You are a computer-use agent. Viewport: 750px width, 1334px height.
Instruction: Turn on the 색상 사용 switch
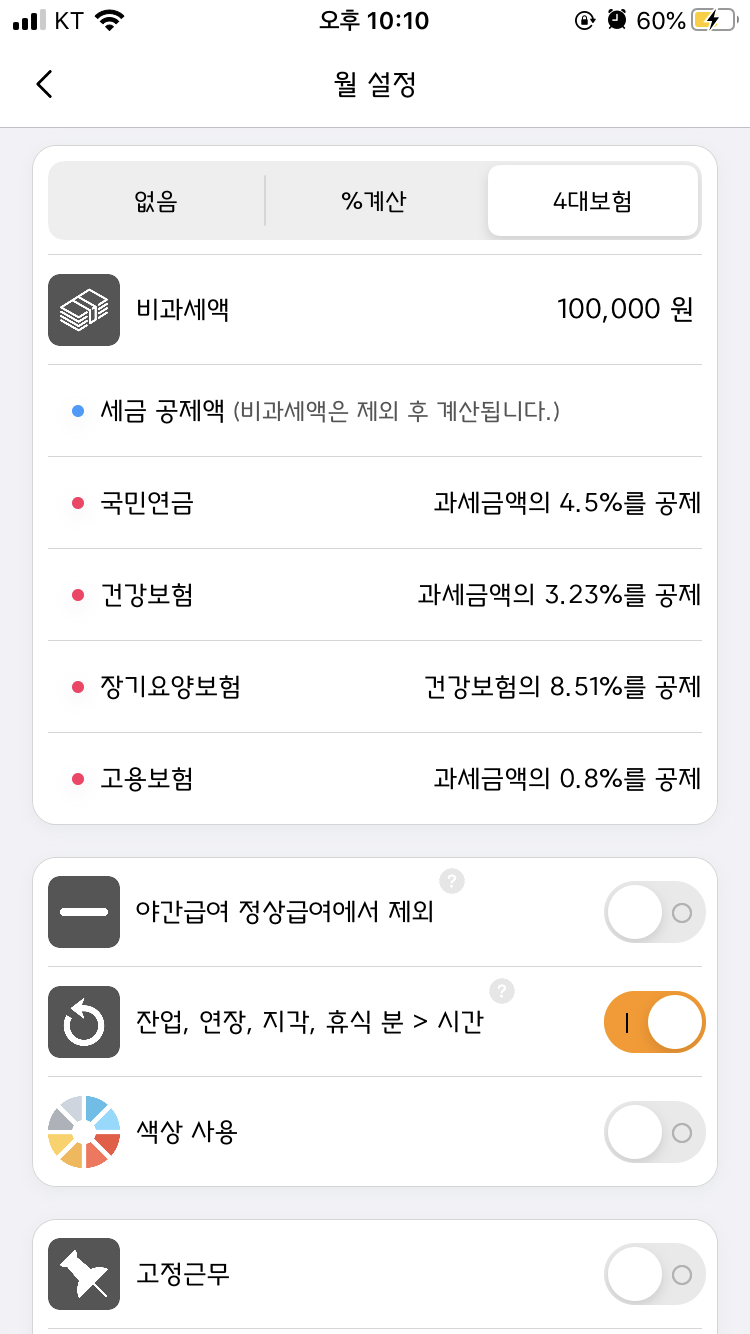click(654, 1132)
